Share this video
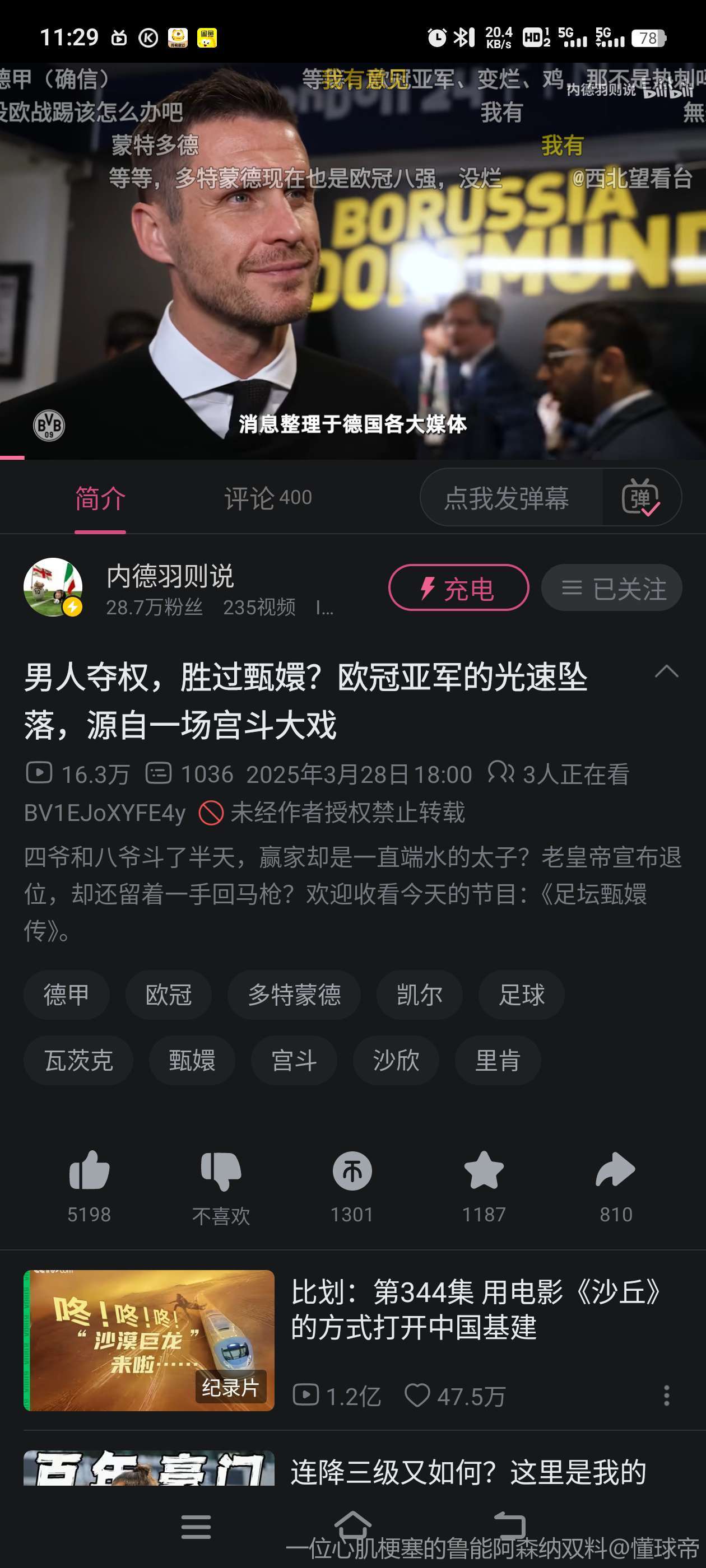The image size is (706, 1568). (615, 1181)
